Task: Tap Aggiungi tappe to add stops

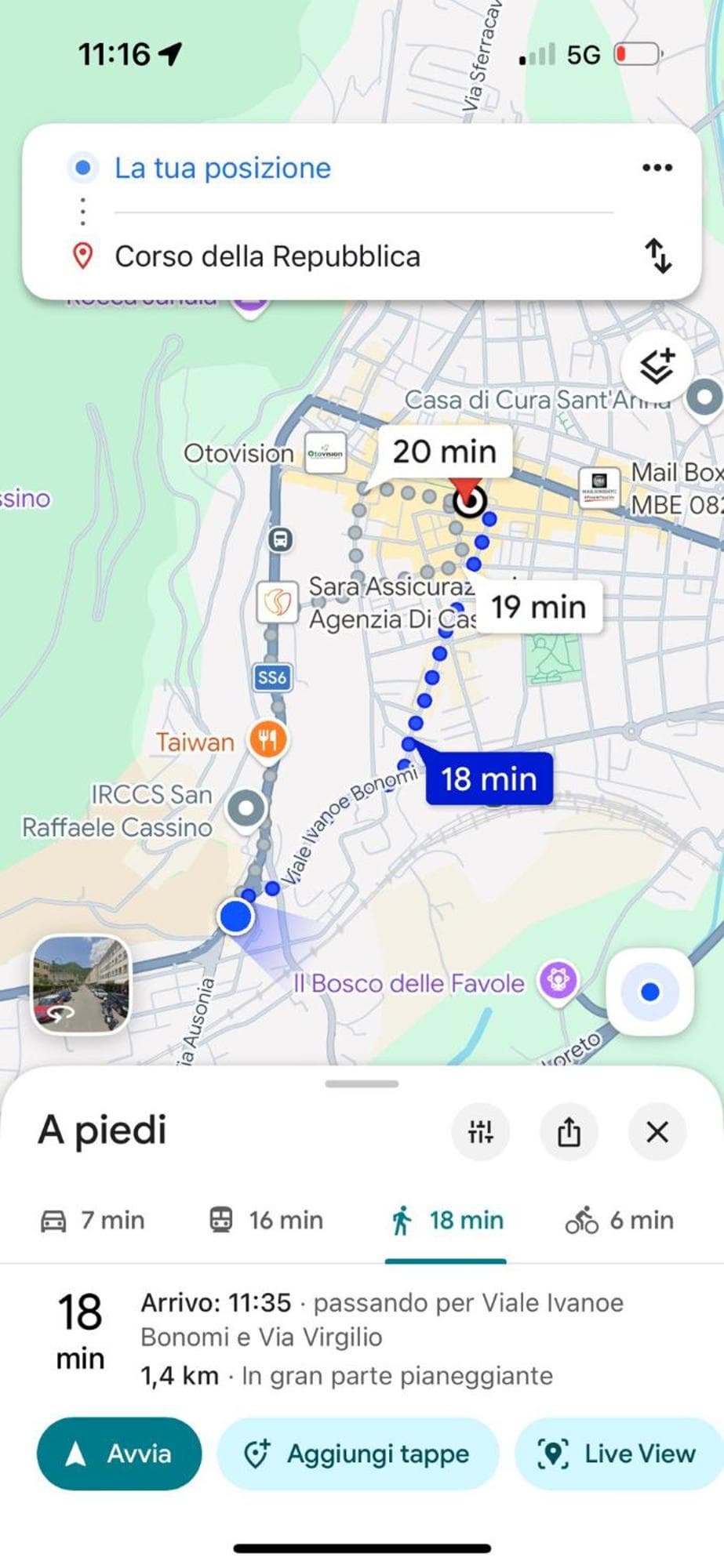Action: coord(358,1454)
